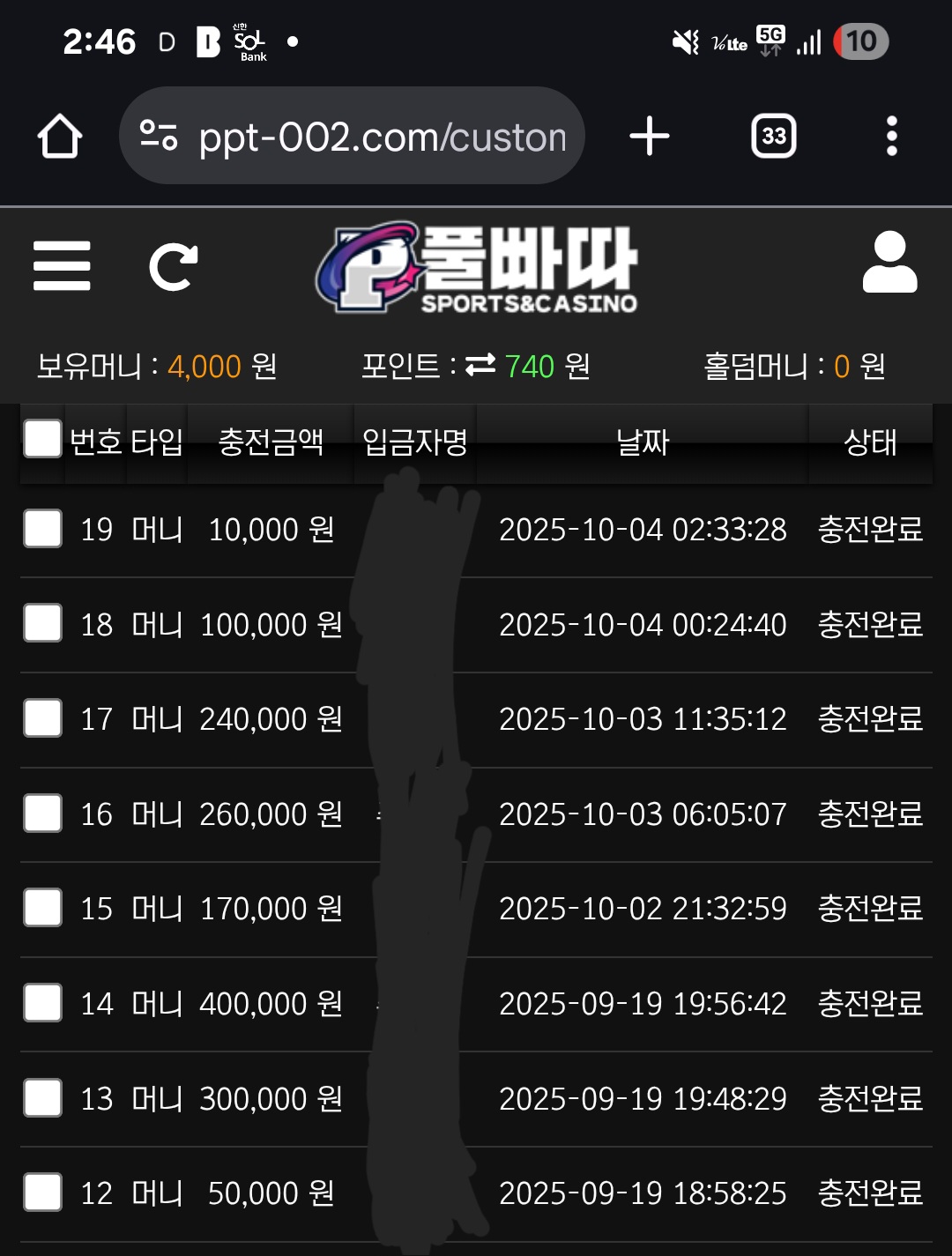The image size is (952, 1256).
Task: Check entry 14 for 400,000 원
Action: pyautogui.click(x=42, y=1003)
